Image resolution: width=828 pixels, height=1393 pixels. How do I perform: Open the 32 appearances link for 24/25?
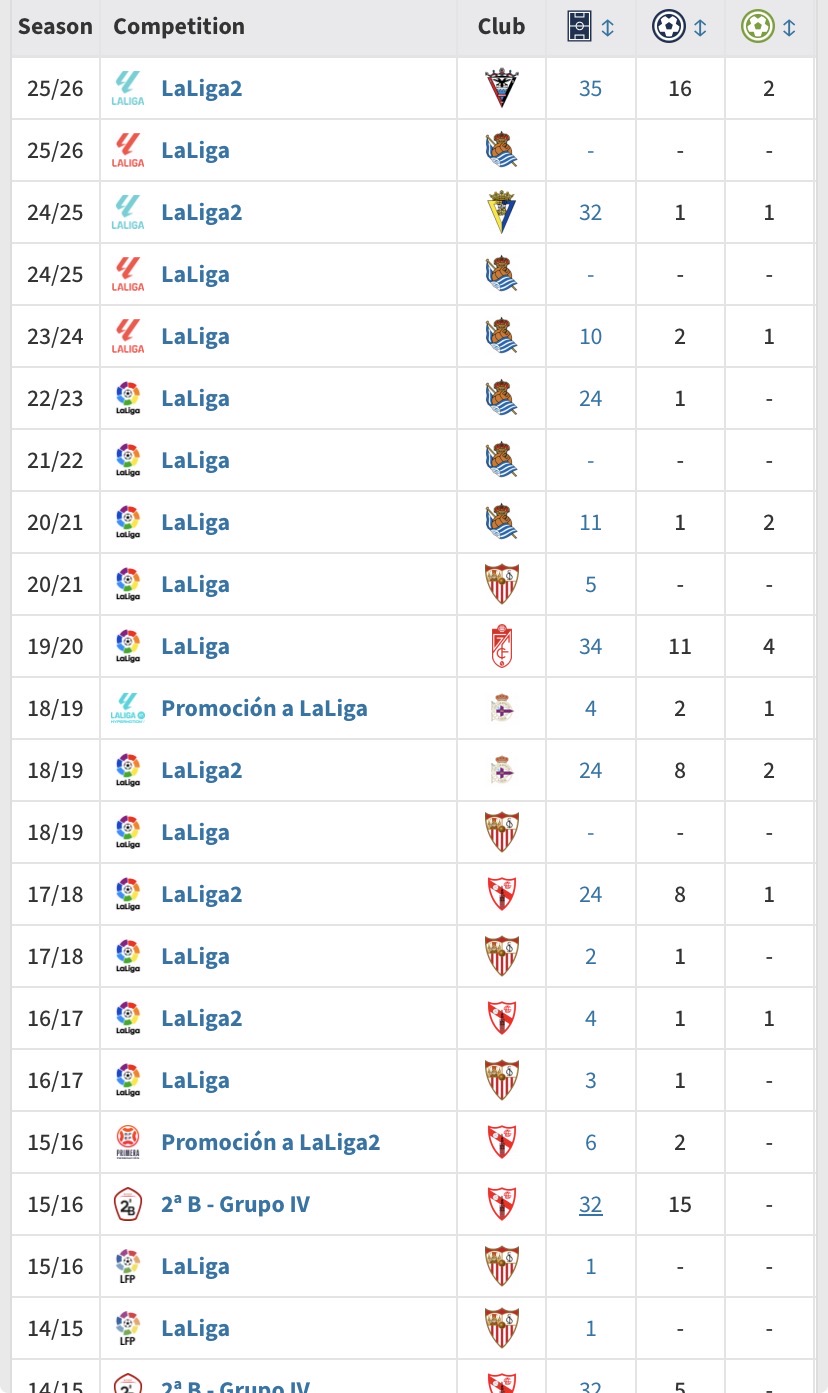[x=590, y=213]
